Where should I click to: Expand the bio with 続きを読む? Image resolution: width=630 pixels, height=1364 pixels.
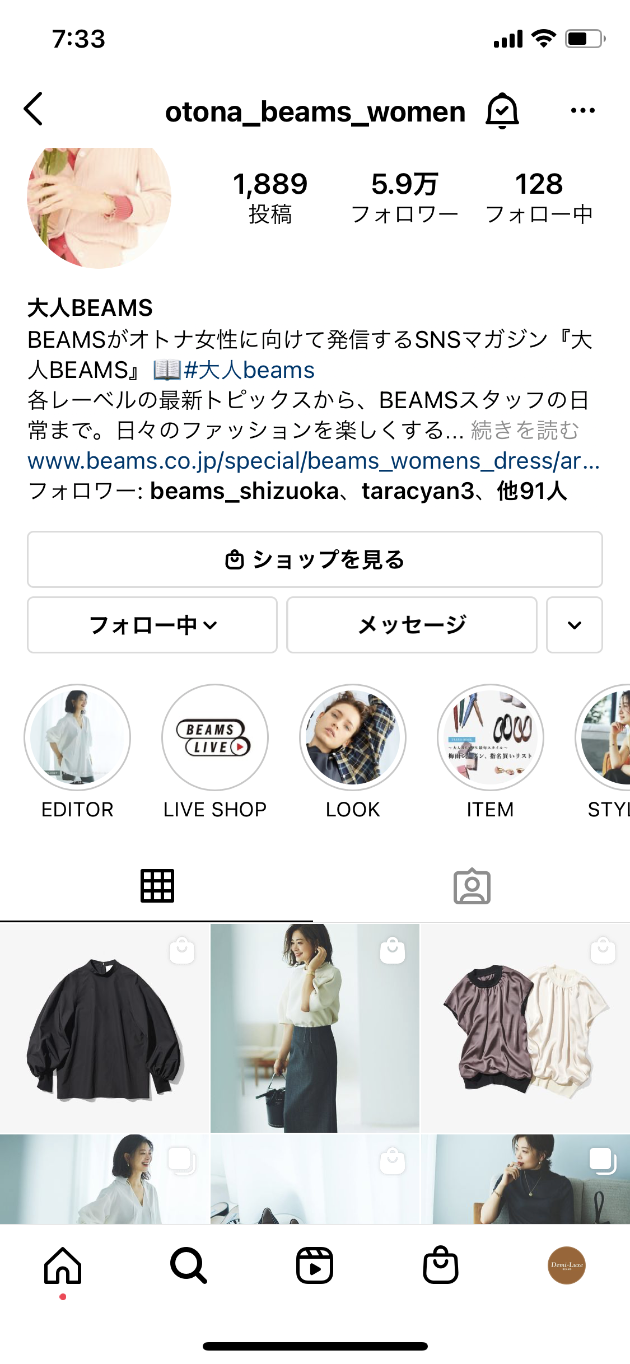(x=524, y=431)
